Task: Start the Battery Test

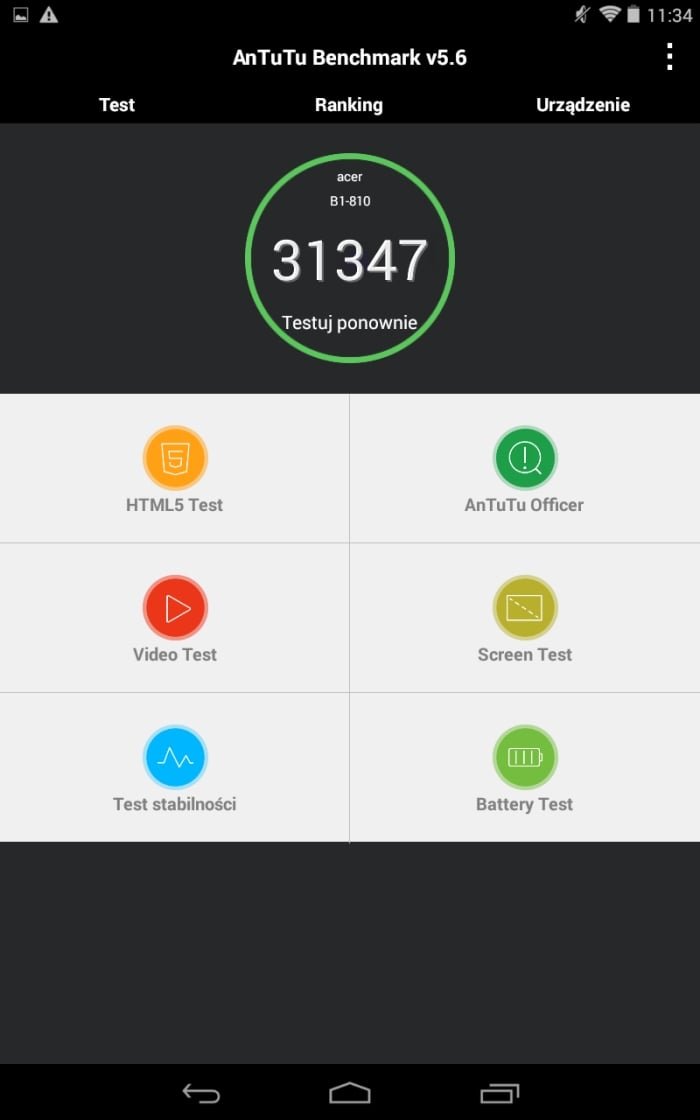Action: (x=525, y=767)
